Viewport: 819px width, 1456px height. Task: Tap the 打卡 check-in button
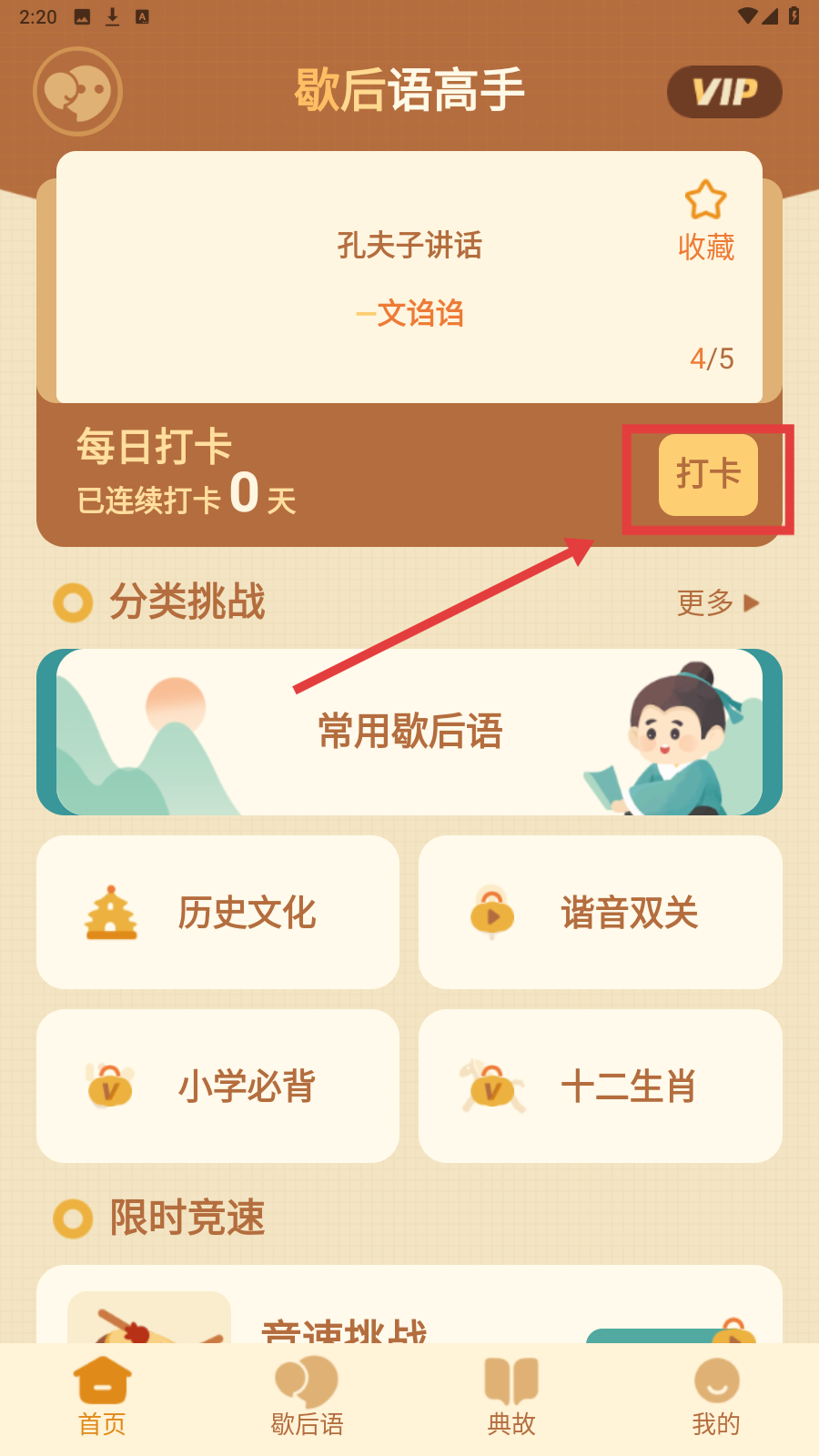click(x=708, y=475)
